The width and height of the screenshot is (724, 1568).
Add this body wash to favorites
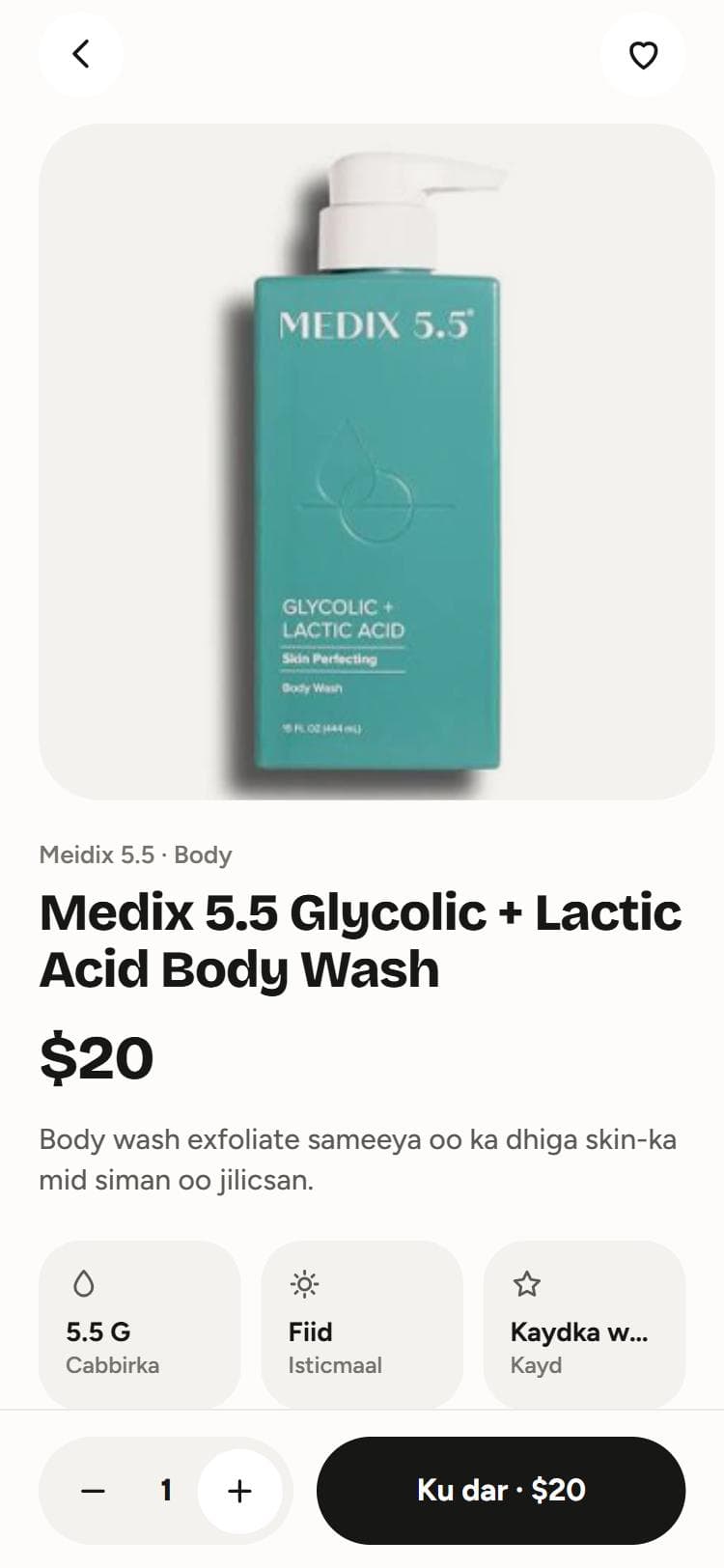coord(643,54)
